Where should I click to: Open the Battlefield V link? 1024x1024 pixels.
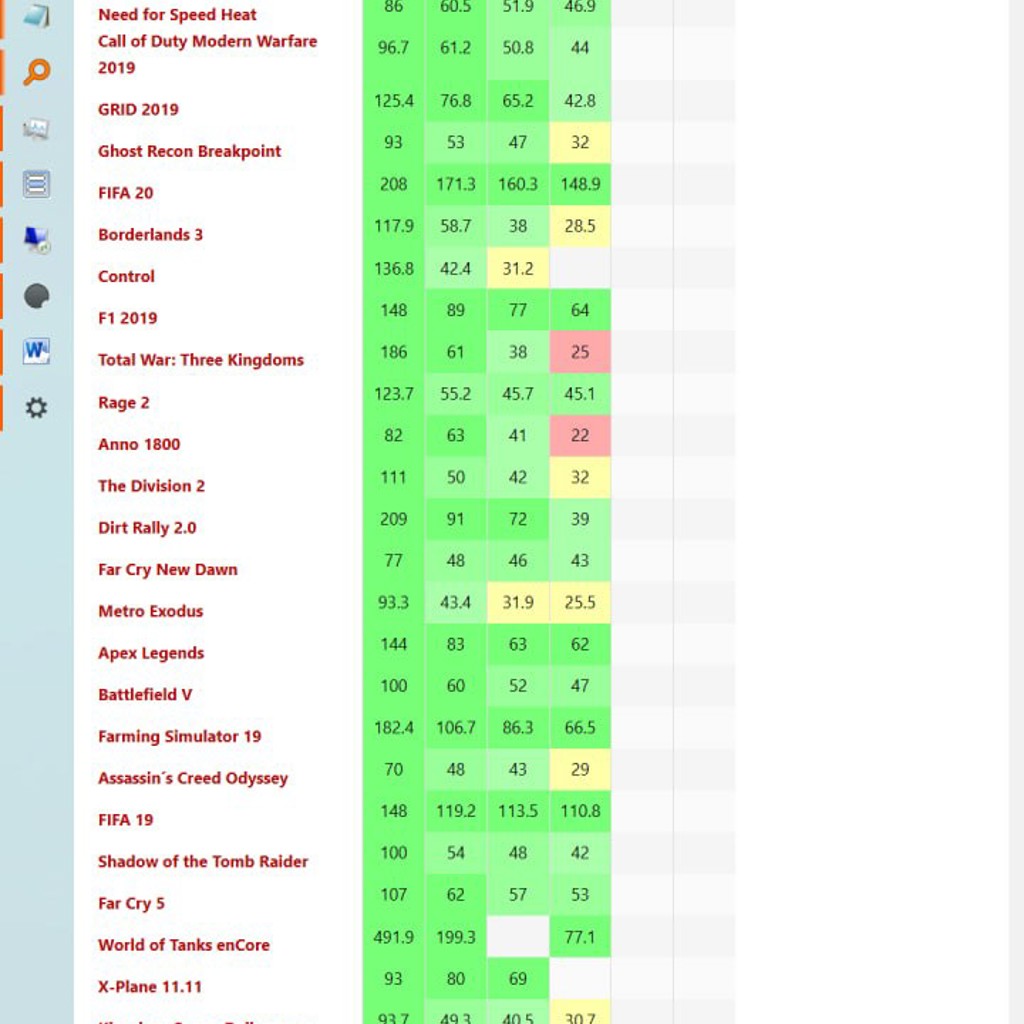tap(145, 695)
